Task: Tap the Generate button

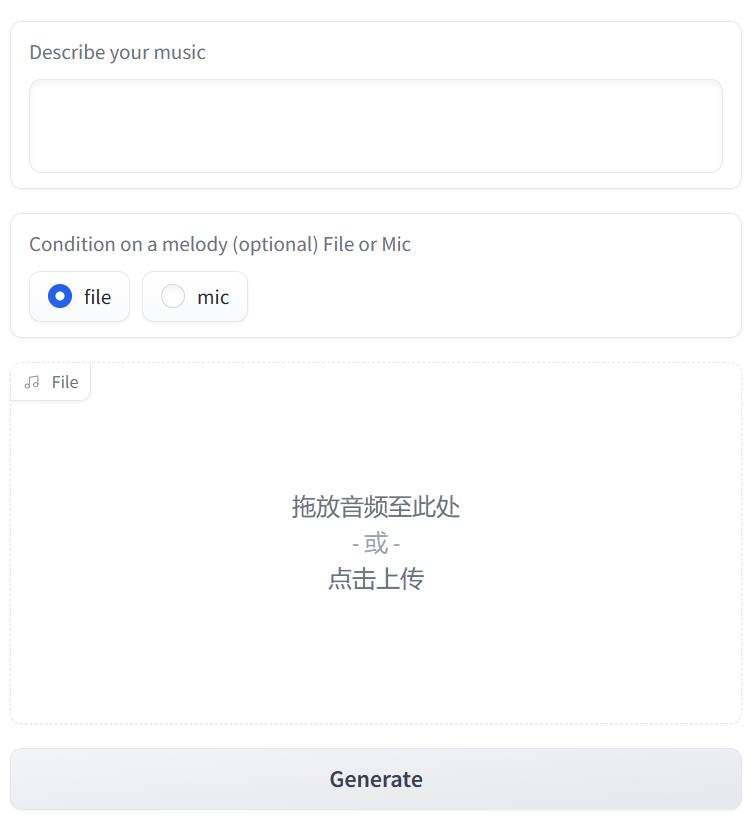Action: [375, 779]
